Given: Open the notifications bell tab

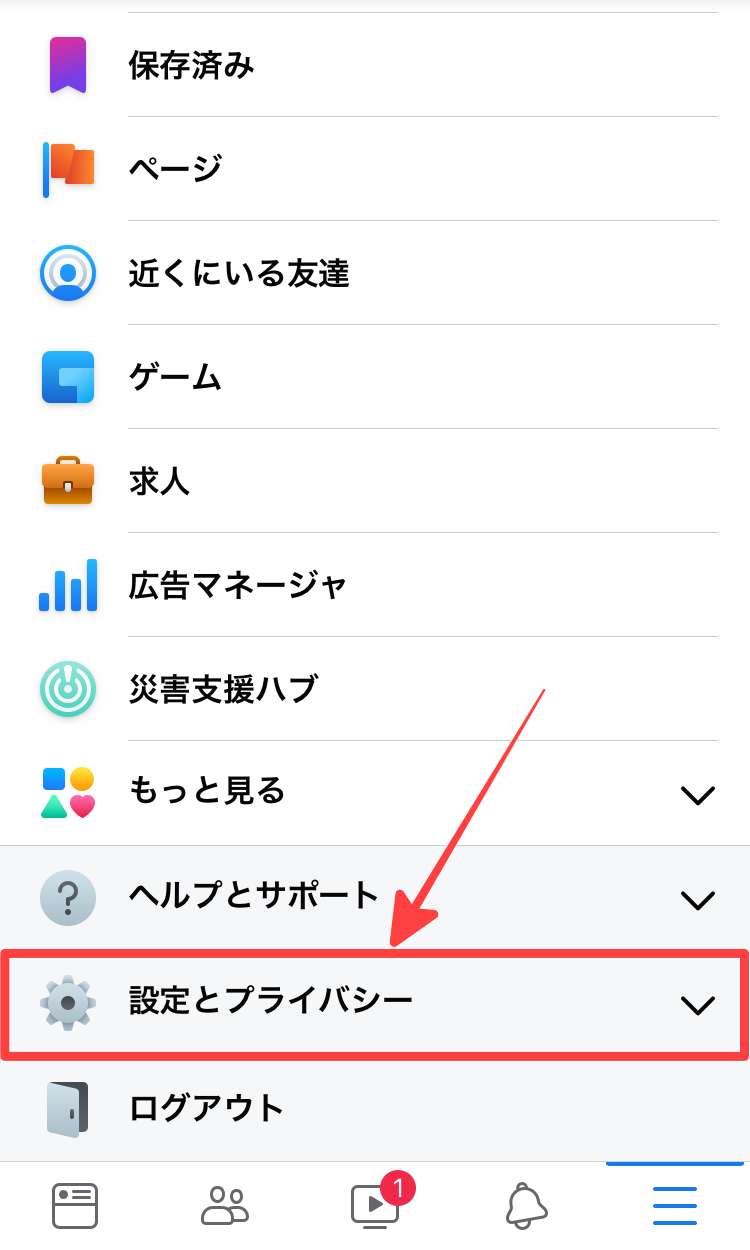Looking at the screenshot, I should (525, 1205).
